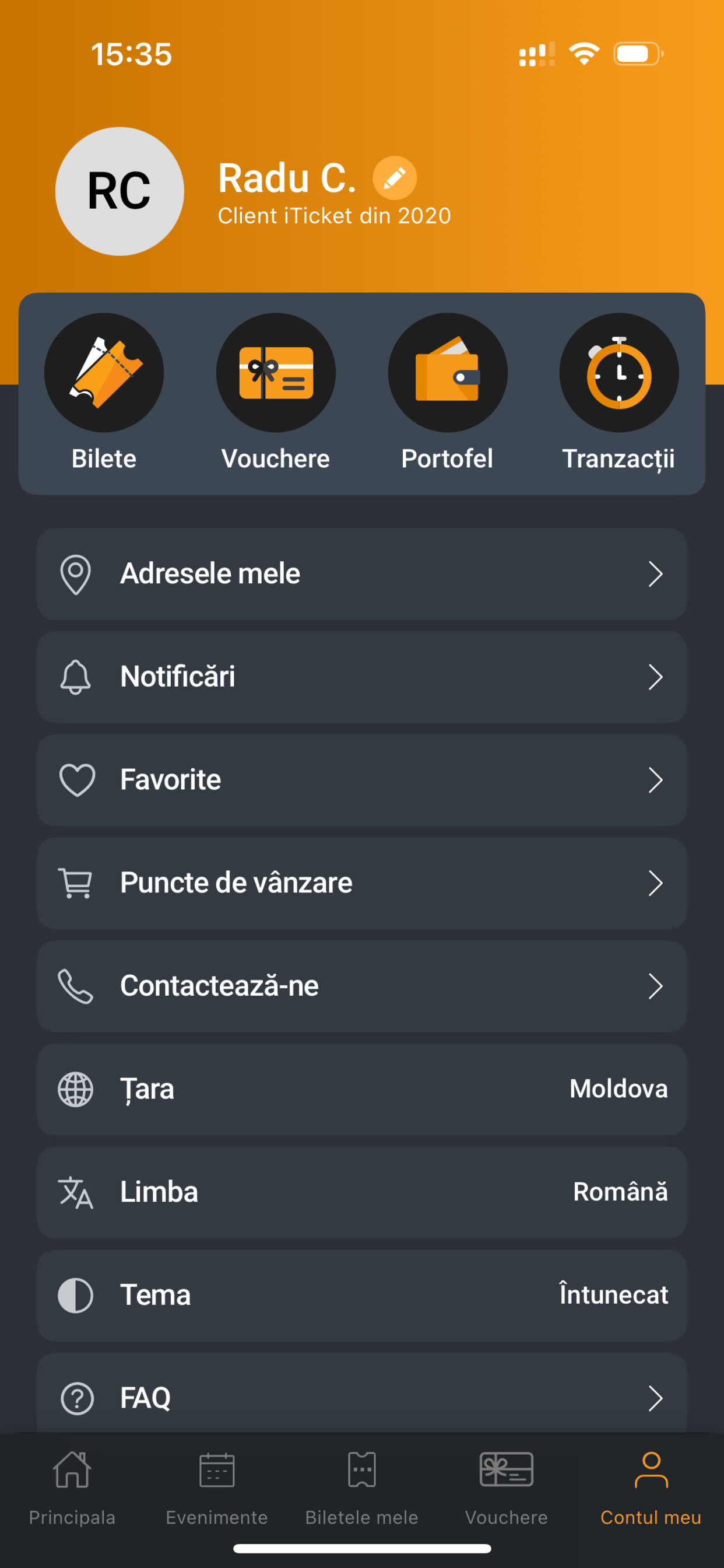Open Puncte de vânzare
Image resolution: width=724 pixels, height=1568 pixels.
click(x=362, y=883)
